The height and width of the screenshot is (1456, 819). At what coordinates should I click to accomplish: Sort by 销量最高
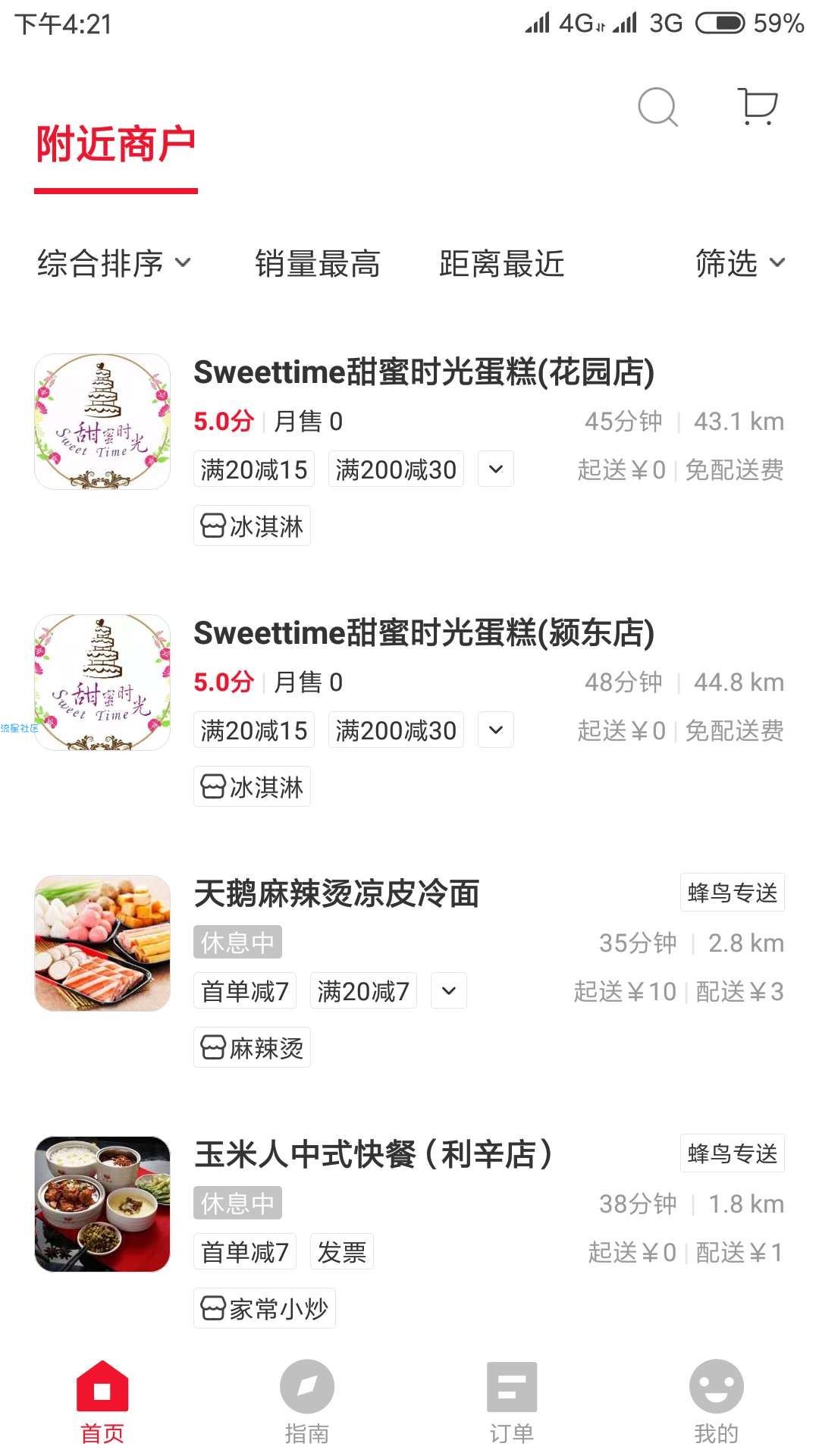[318, 263]
